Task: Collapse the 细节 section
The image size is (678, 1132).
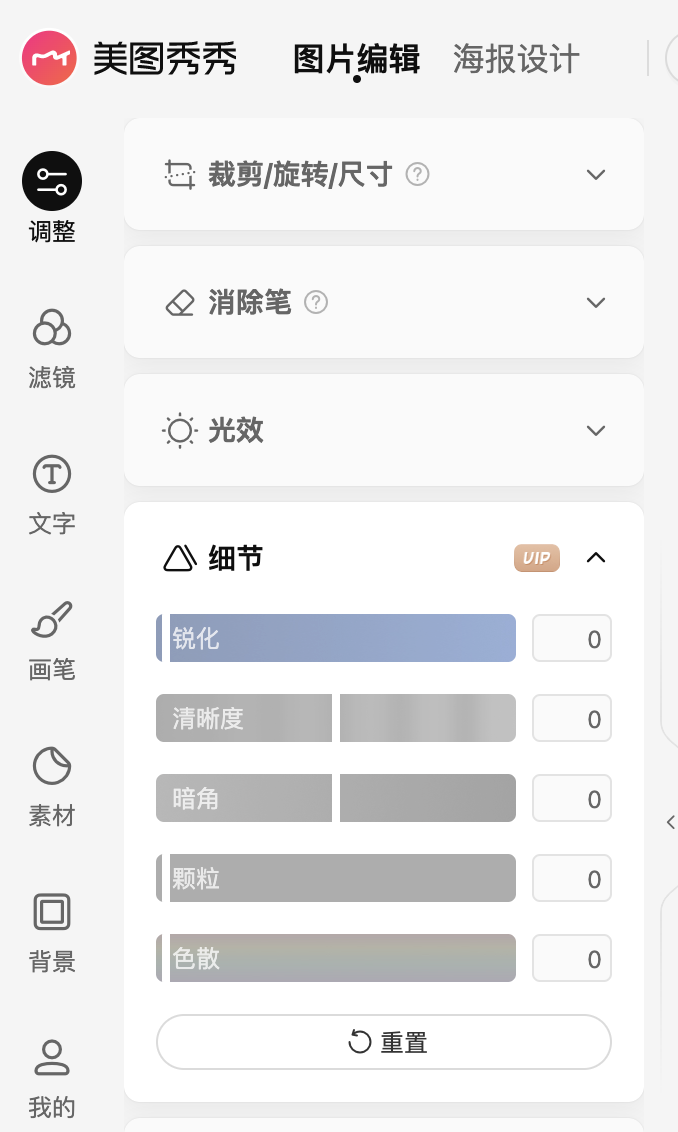Action: point(596,558)
